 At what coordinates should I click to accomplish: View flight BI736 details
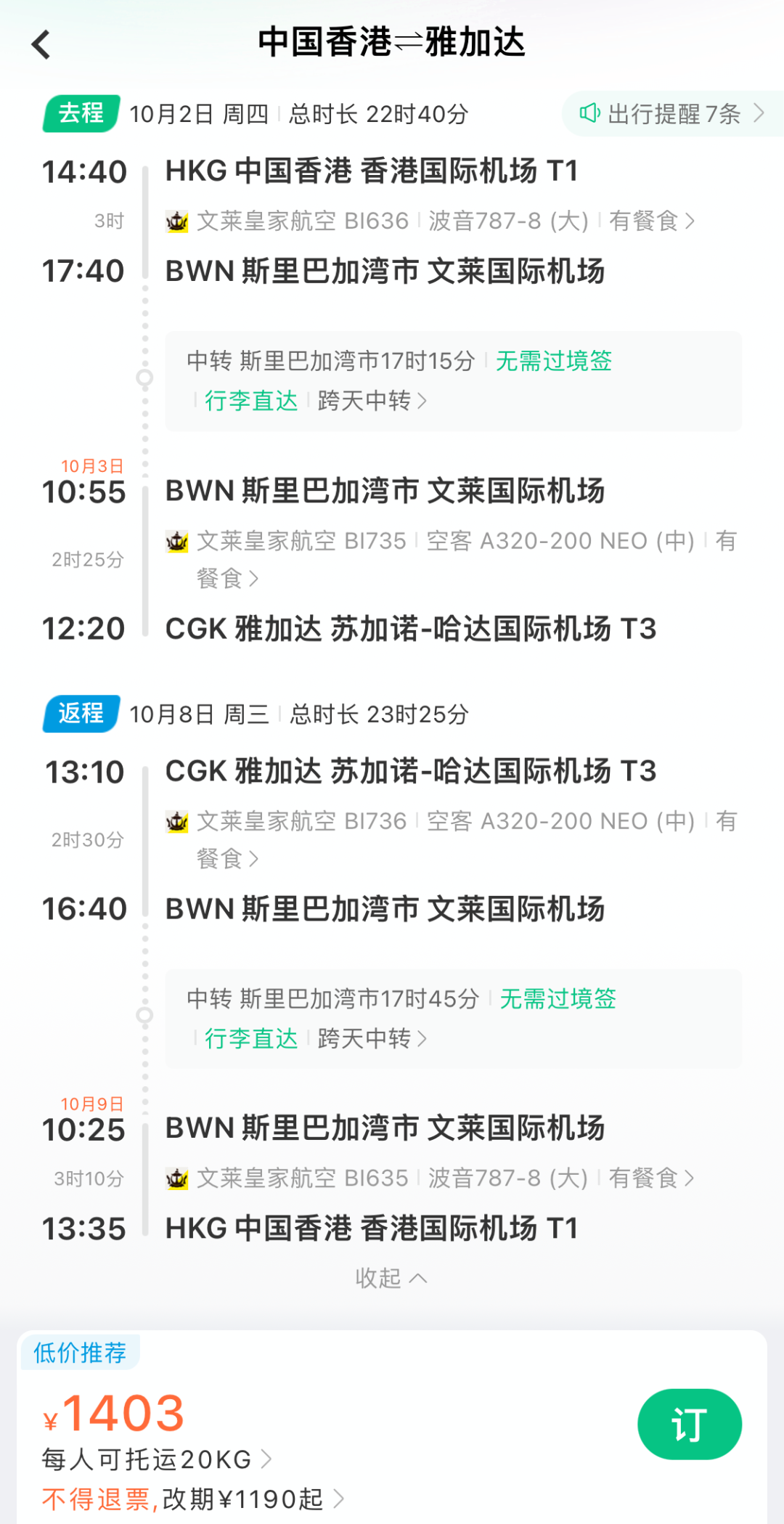point(452,839)
